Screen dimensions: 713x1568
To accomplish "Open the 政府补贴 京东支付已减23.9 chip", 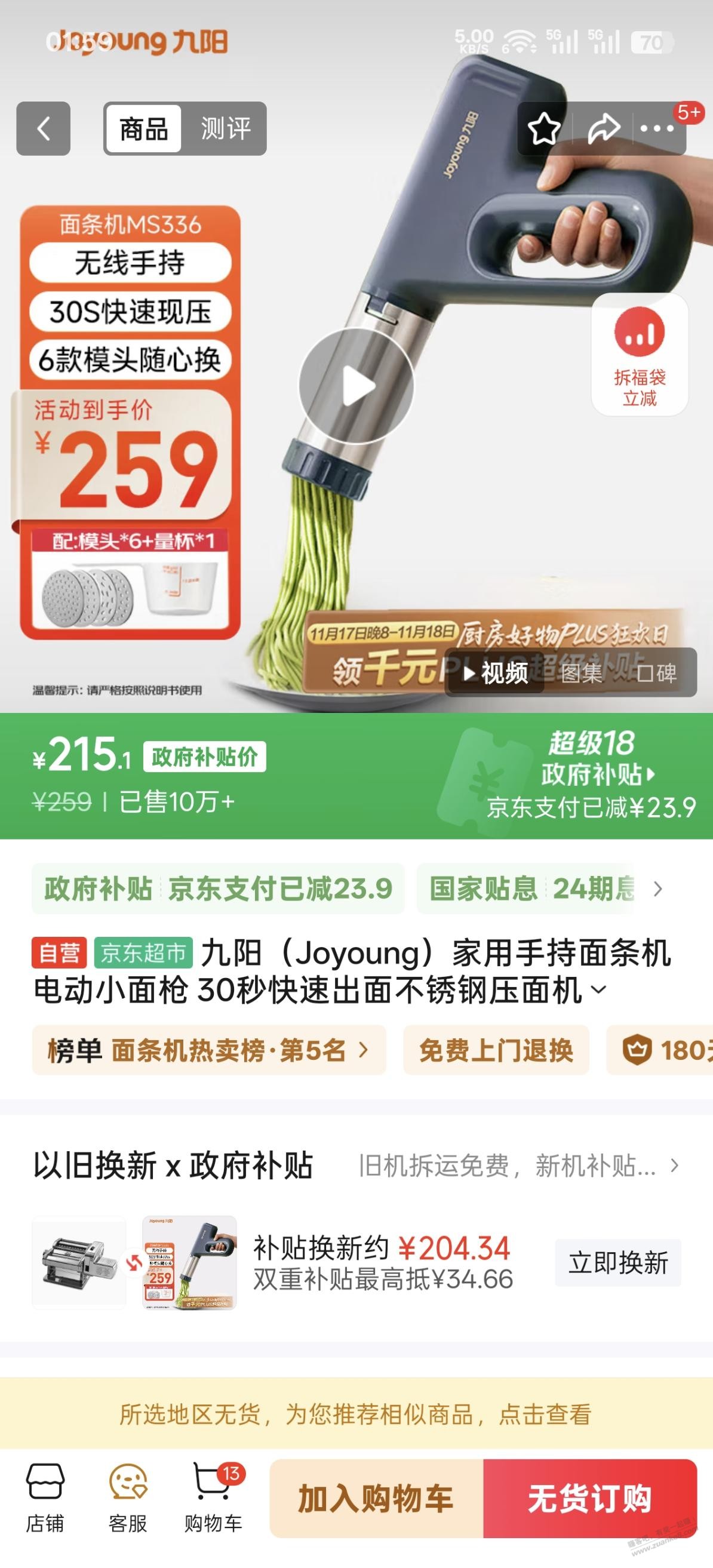I will 218,888.
